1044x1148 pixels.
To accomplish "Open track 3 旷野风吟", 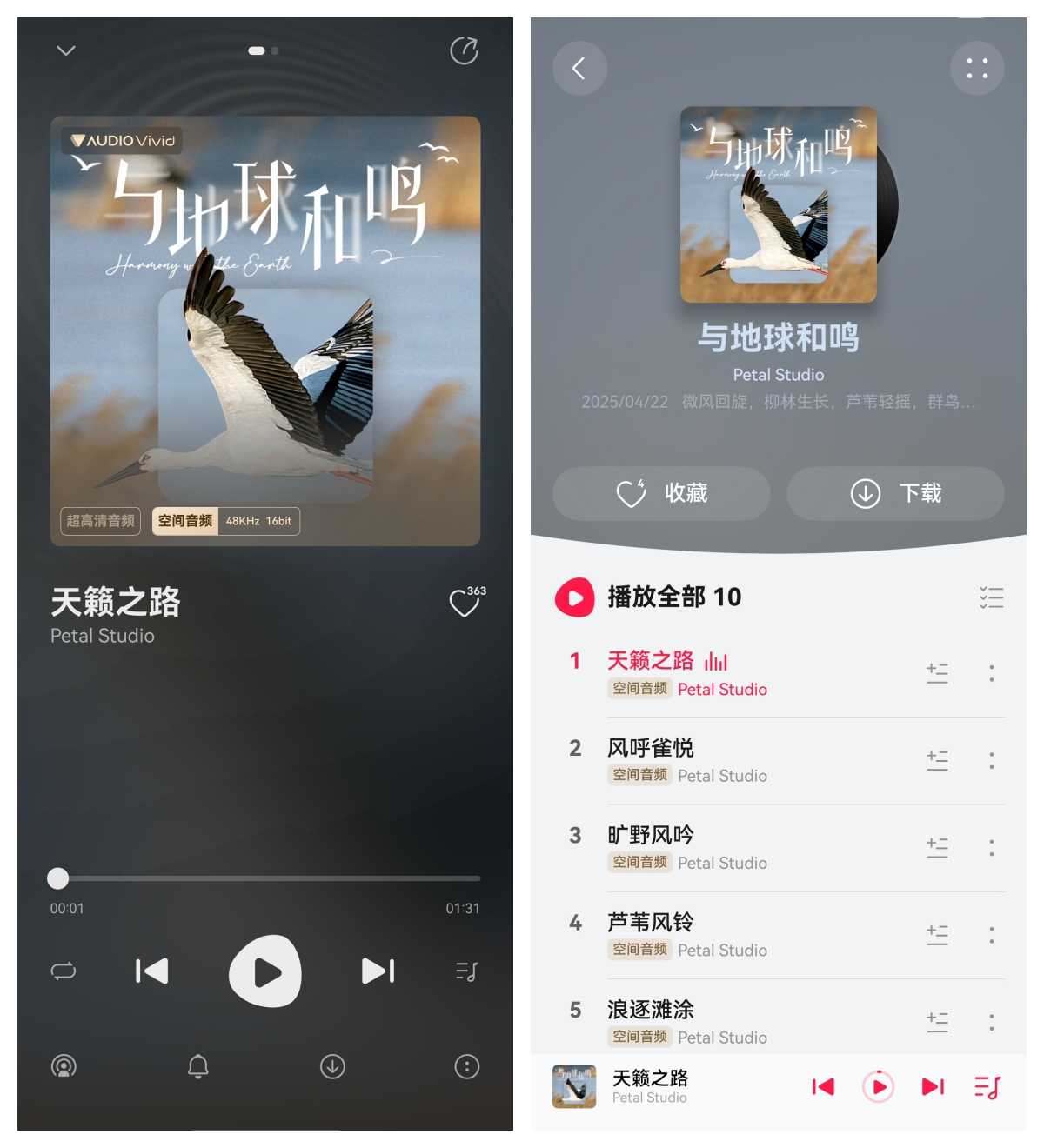I will pos(651,836).
